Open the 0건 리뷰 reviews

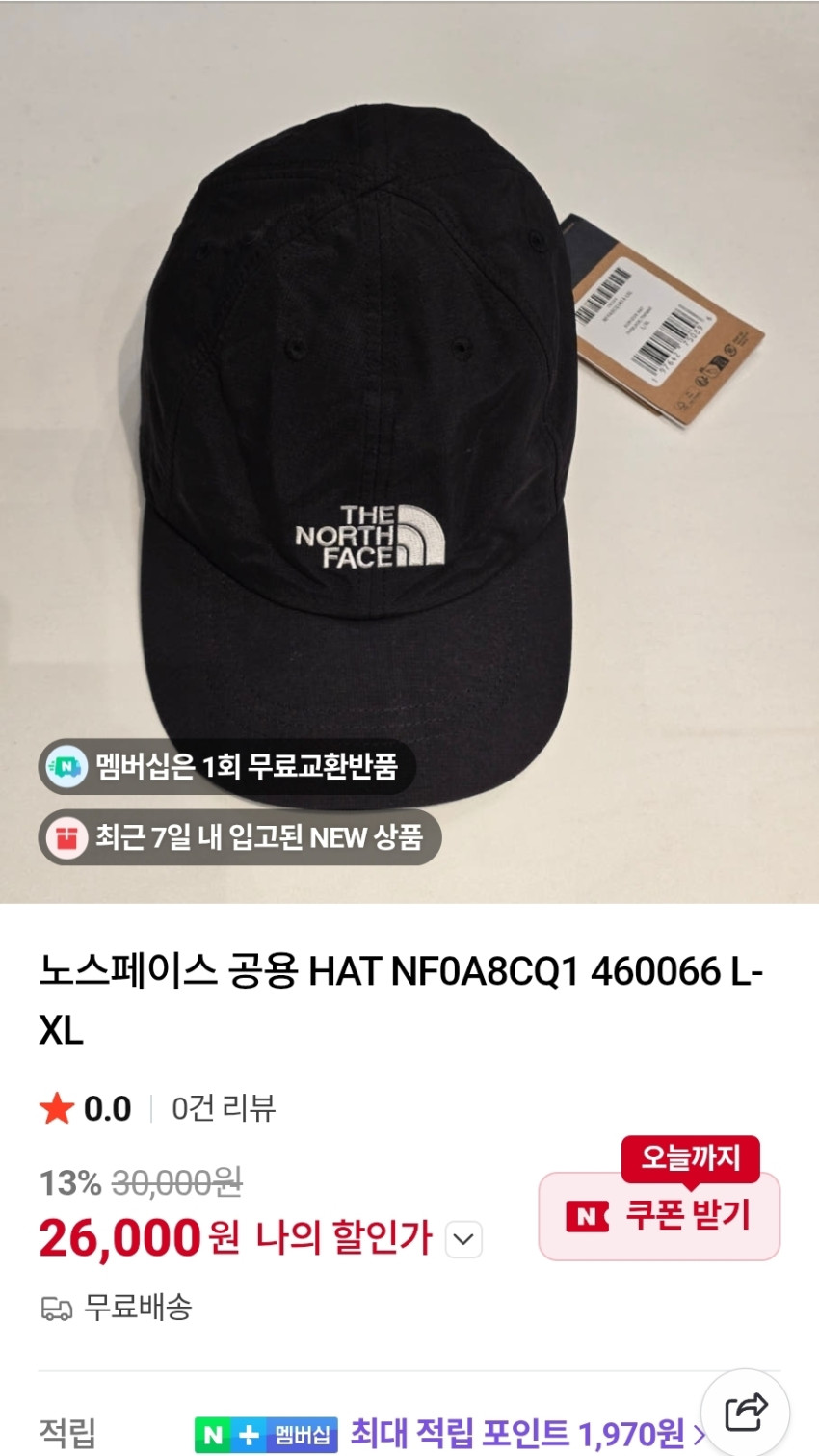(224, 1108)
